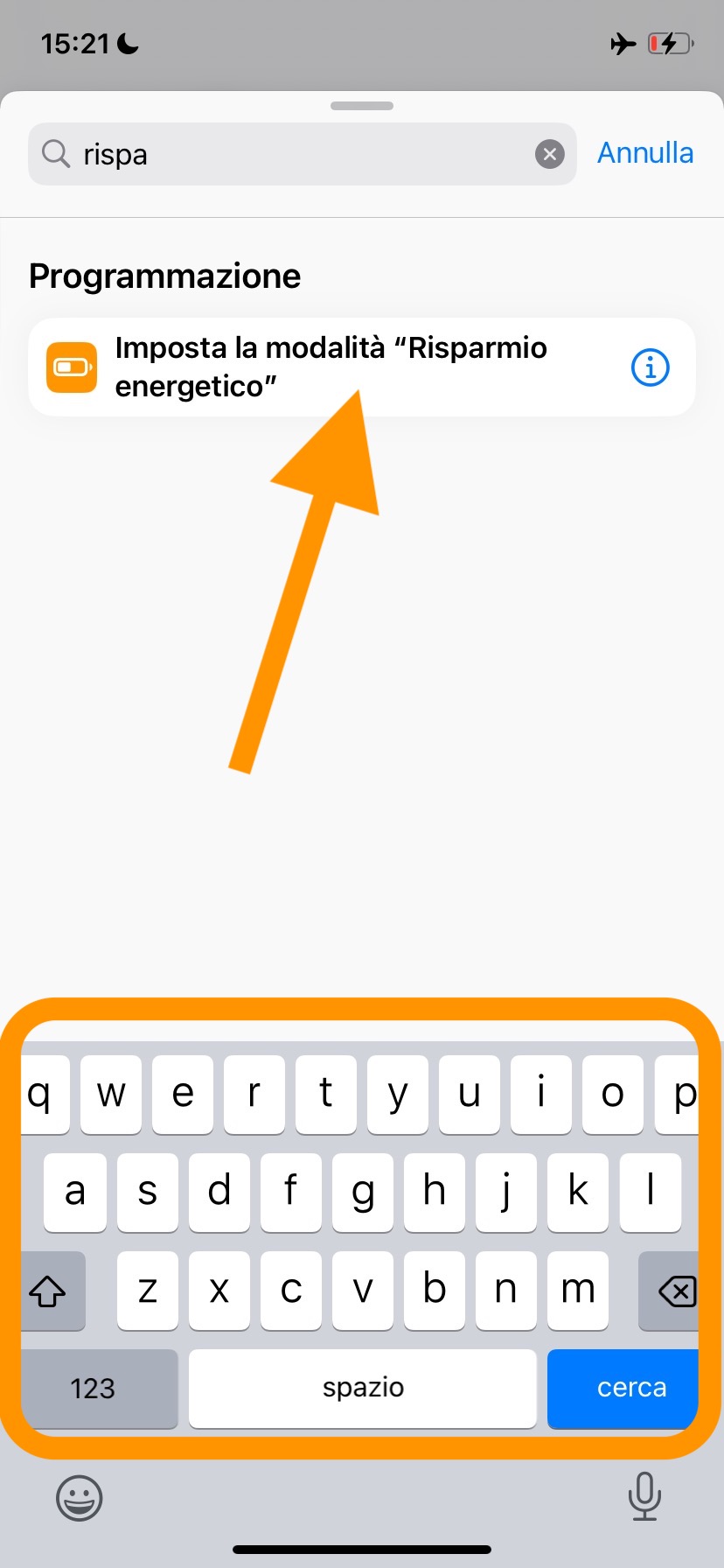Screen dimensions: 724x1568
Task: Open the emoji keyboard
Action: pos(80,1499)
